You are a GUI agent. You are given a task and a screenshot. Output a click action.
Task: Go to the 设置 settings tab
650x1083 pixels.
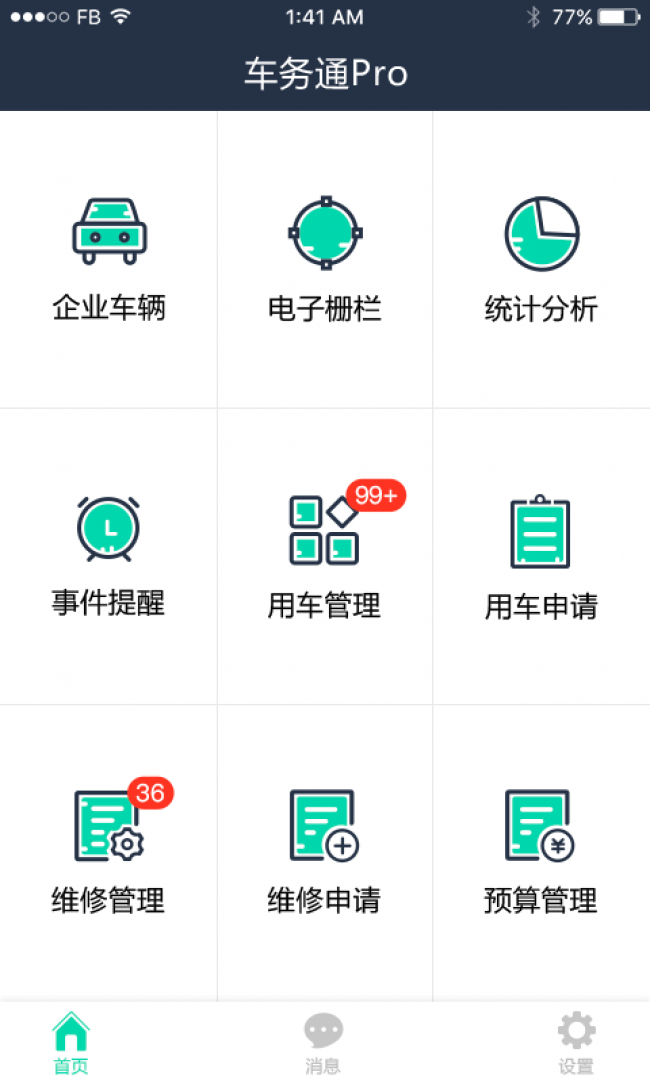pos(576,1043)
